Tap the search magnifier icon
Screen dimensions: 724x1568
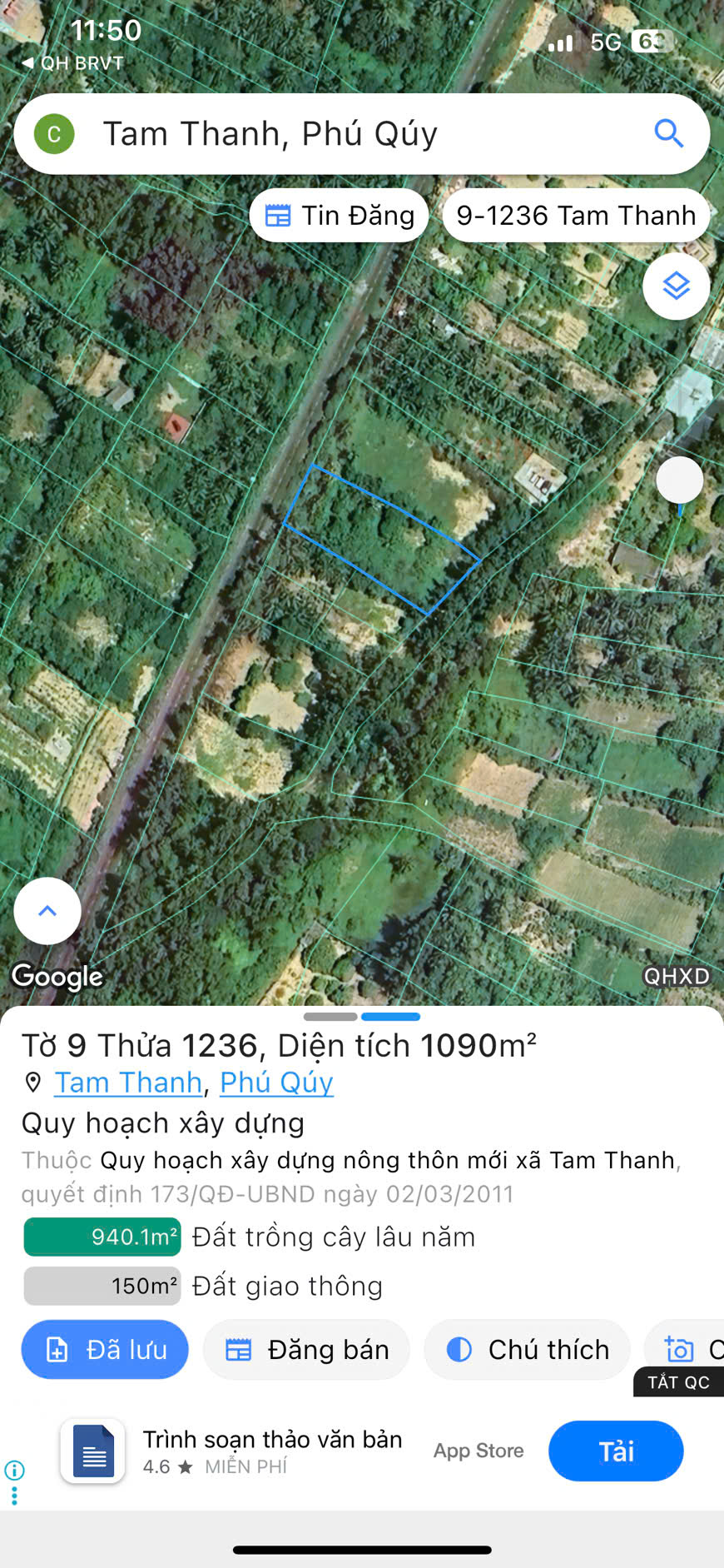[668, 133]
